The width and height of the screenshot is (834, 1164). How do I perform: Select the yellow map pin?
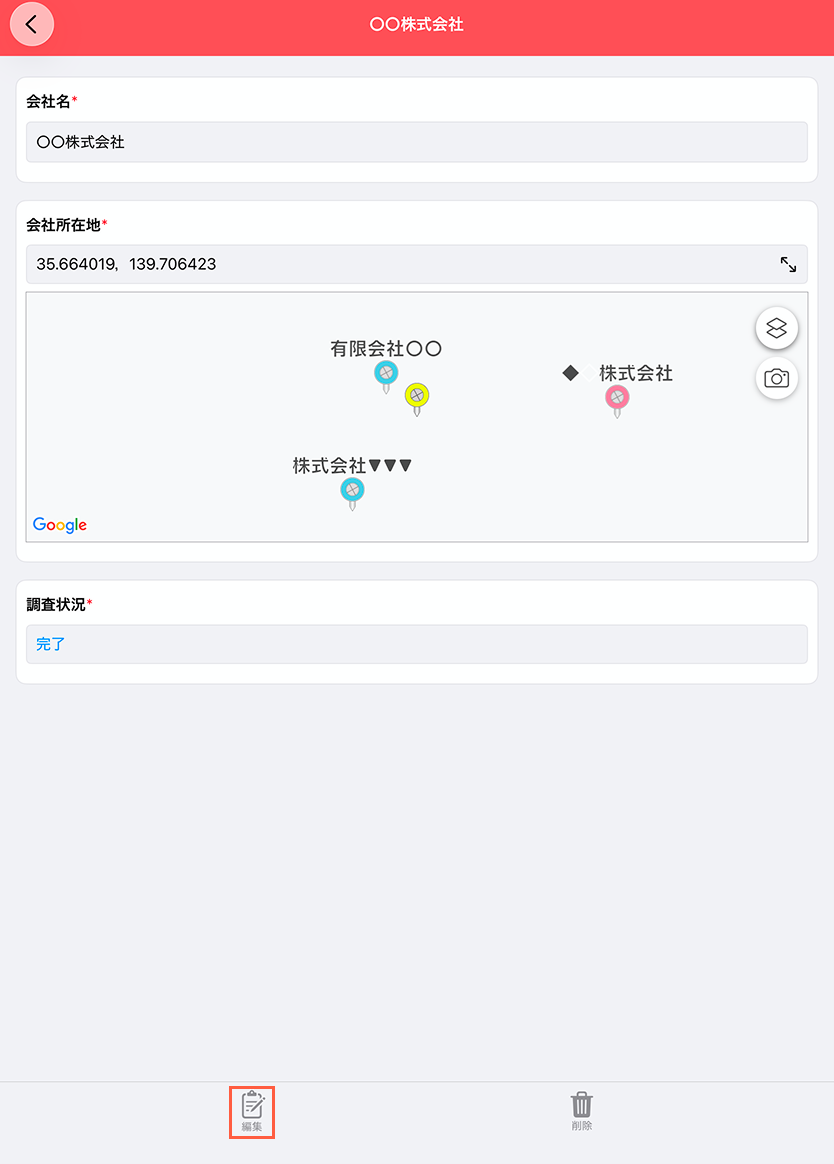coord(417,396)
